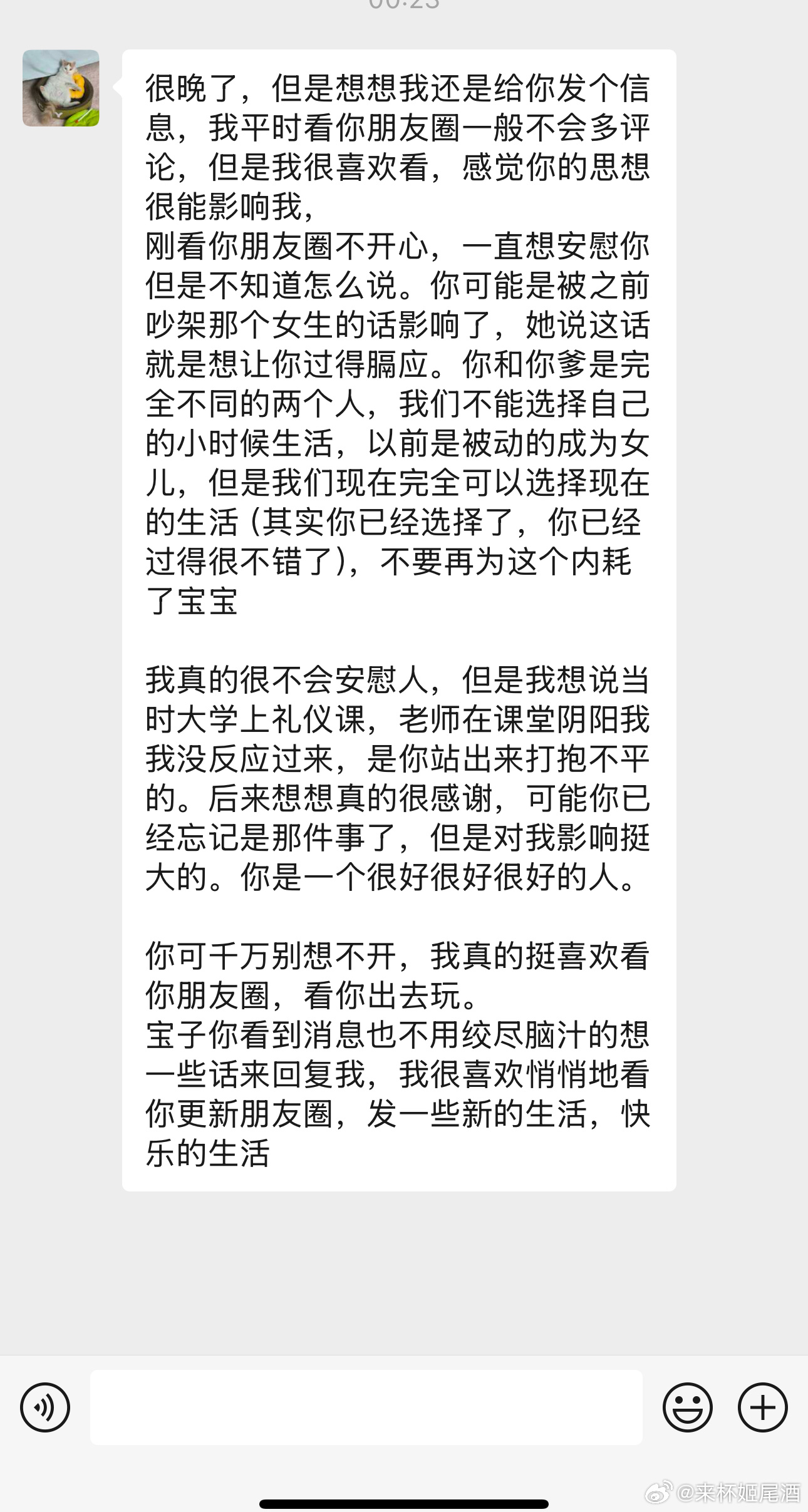Open the sender's cat avatar profile
The width and height of the screenshot is (808, 1512).
pos(61,88)
